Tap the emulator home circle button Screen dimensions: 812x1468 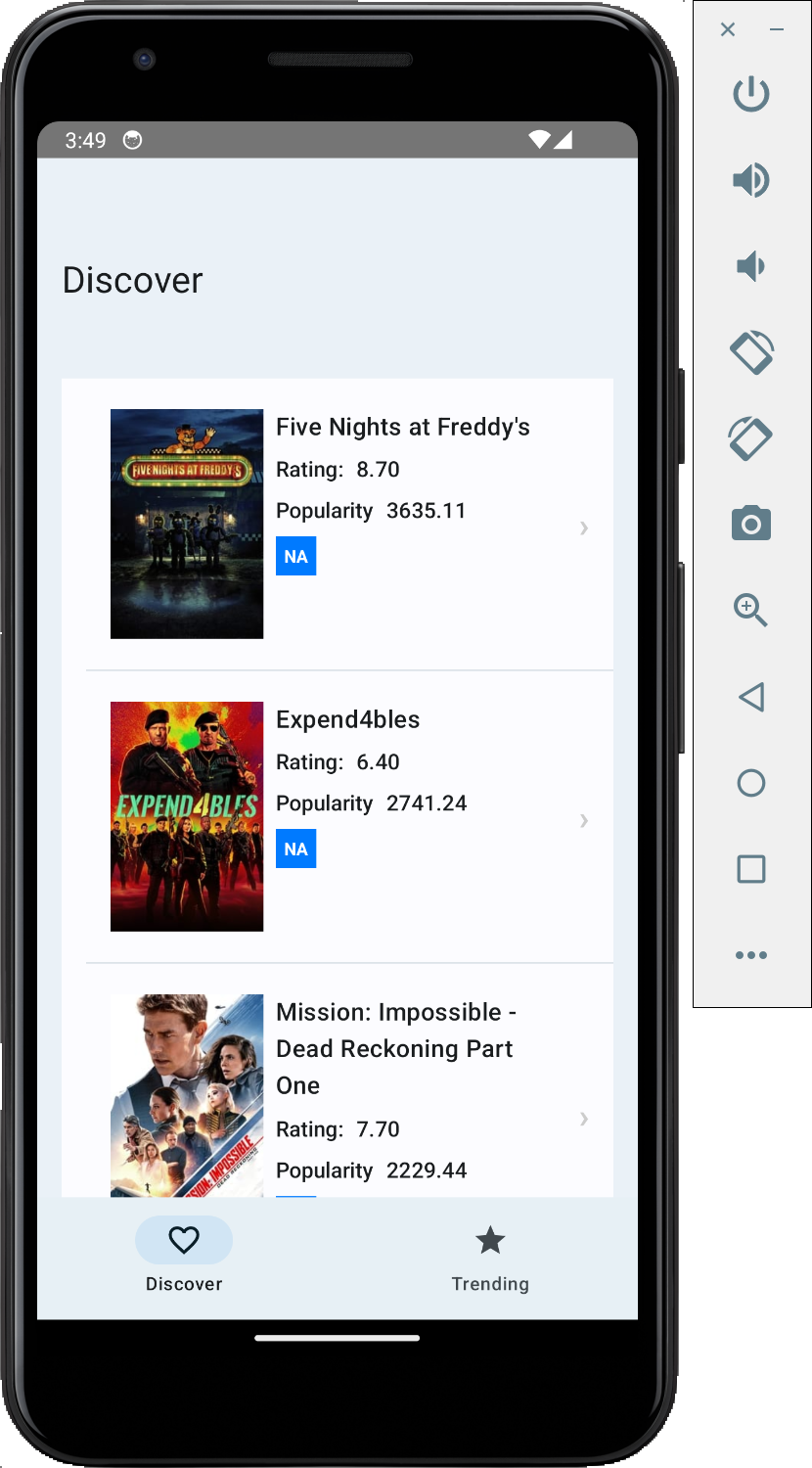click(751, 783)
